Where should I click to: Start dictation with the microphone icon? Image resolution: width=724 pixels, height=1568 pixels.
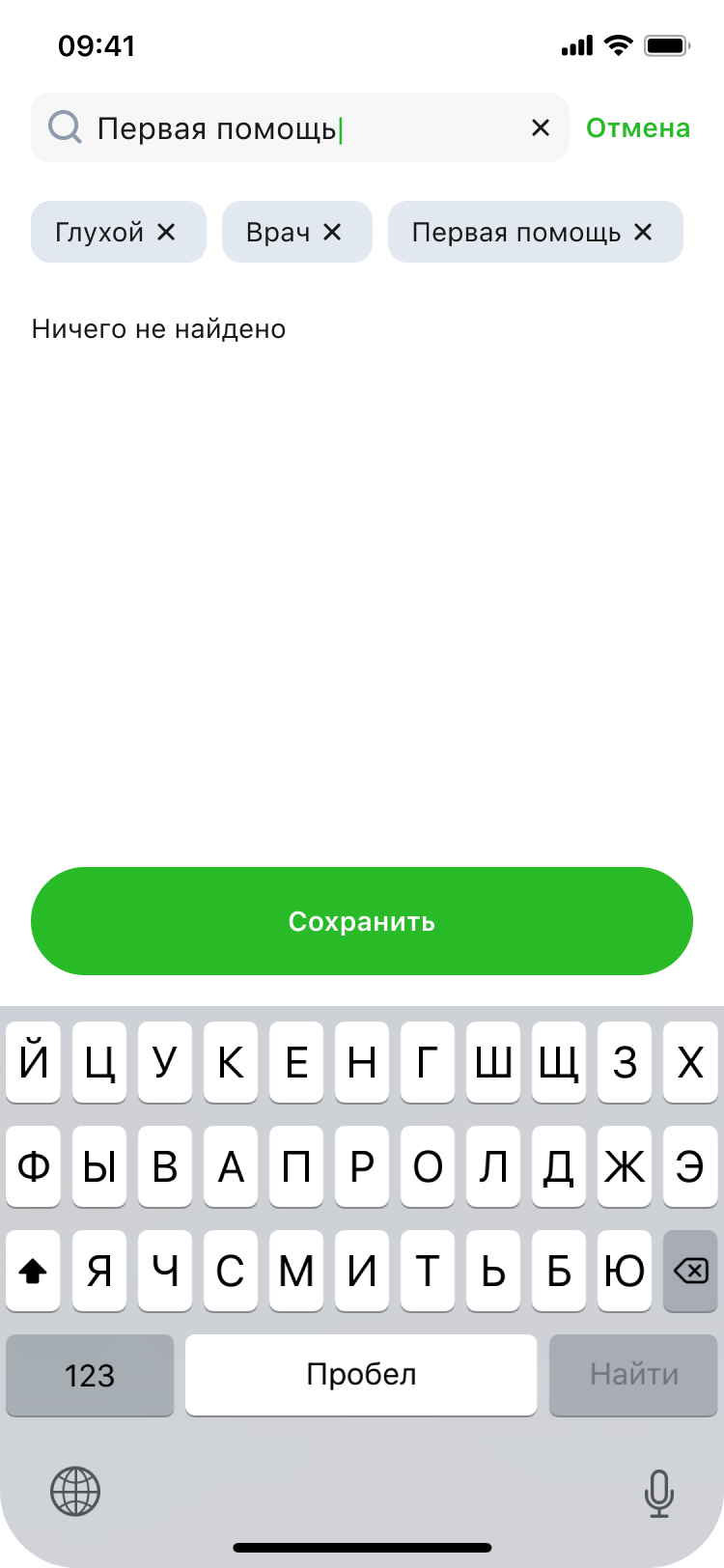point(659,1493)
